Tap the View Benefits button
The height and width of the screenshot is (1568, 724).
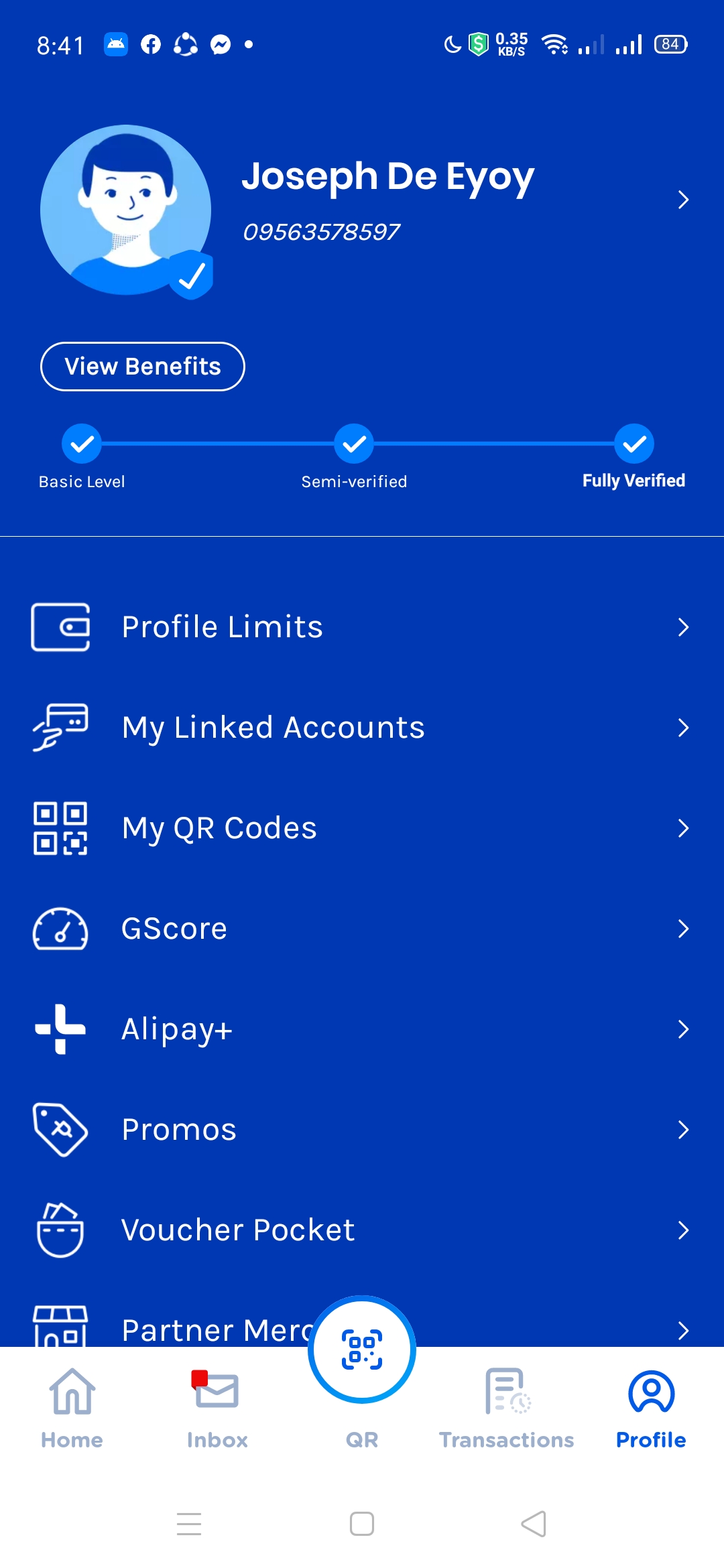(x=143, y=367)
